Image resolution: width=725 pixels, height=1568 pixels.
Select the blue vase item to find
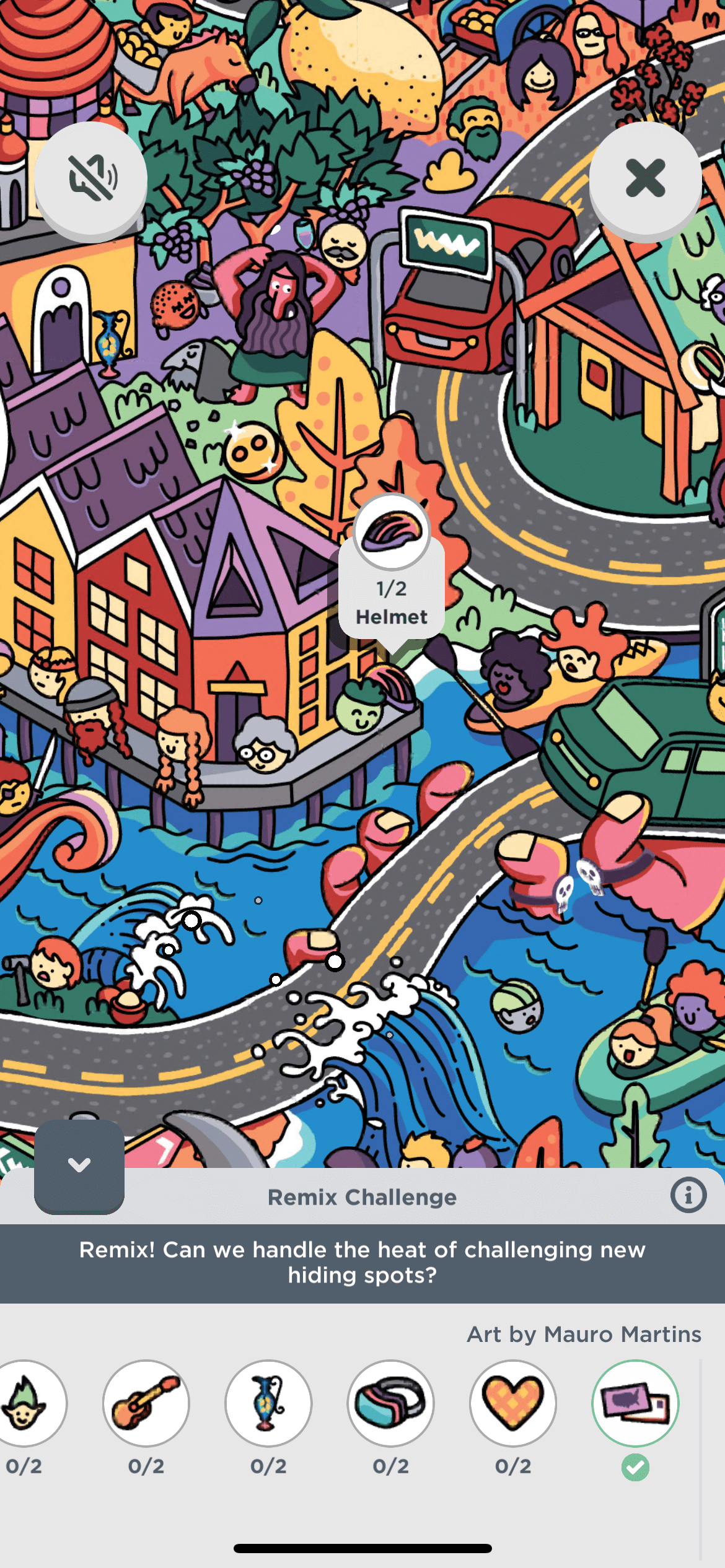click(x=268, y=1403)
